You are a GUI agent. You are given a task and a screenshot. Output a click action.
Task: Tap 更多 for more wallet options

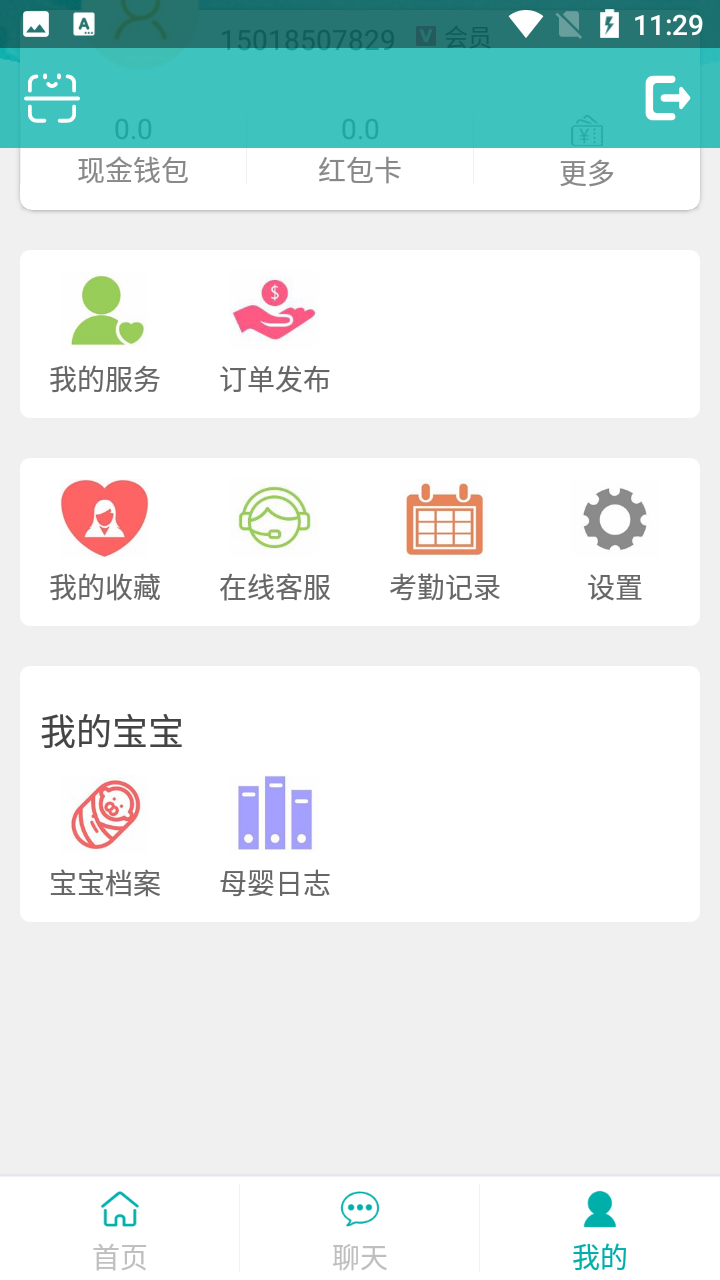coord(587,170)
